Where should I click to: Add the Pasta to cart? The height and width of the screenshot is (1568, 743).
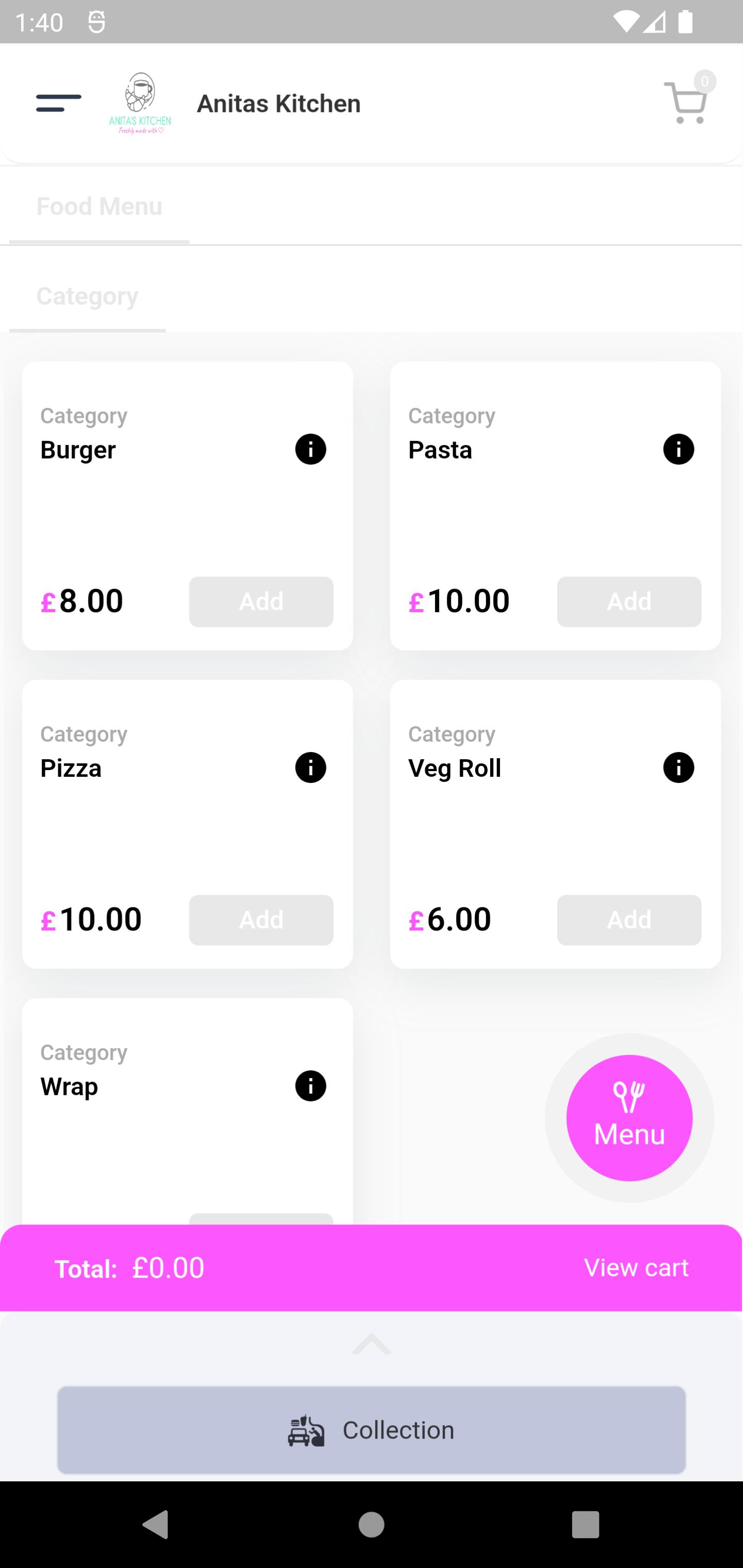point(629,601)
